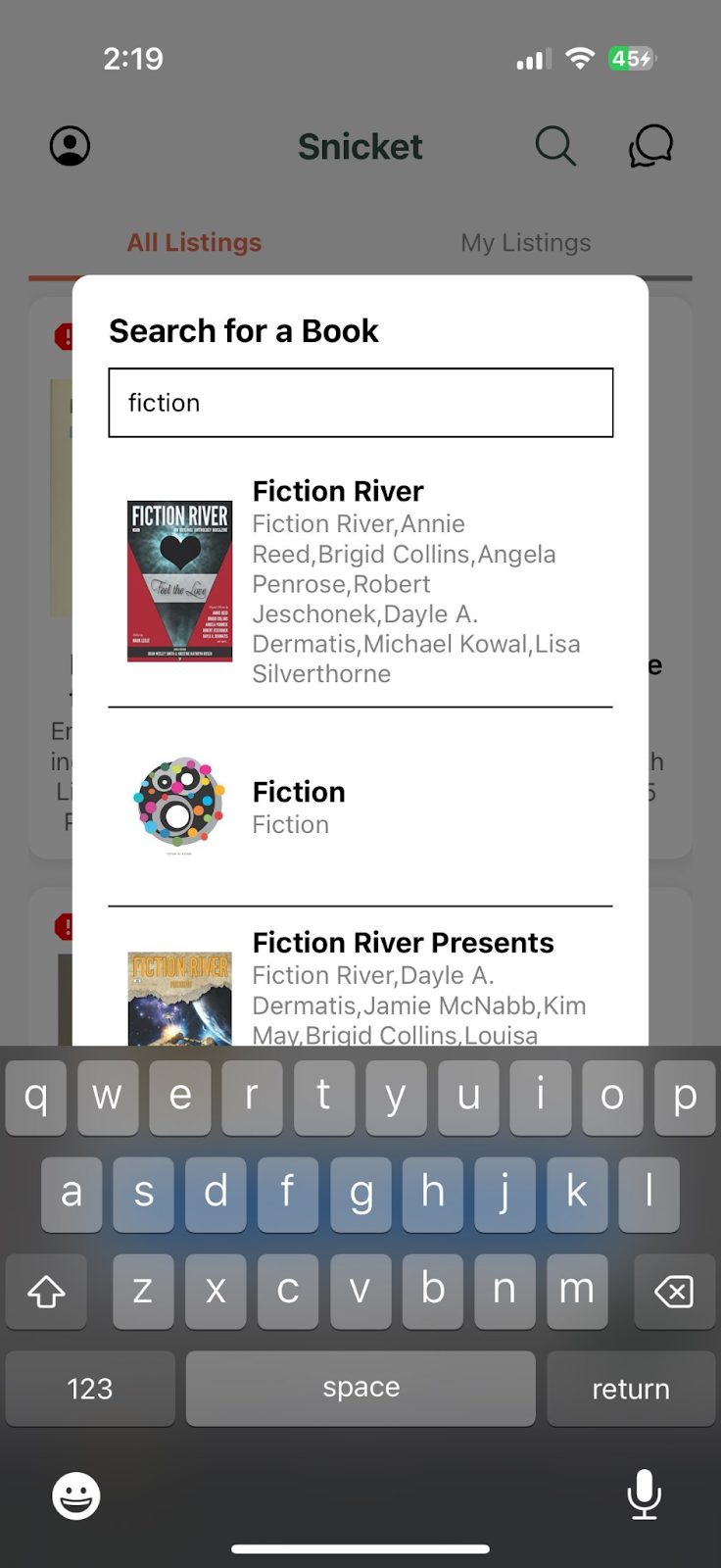The width and height of the screenshot is (721, 1568).
Task: Open the profile icon
Action: (70, 146)
